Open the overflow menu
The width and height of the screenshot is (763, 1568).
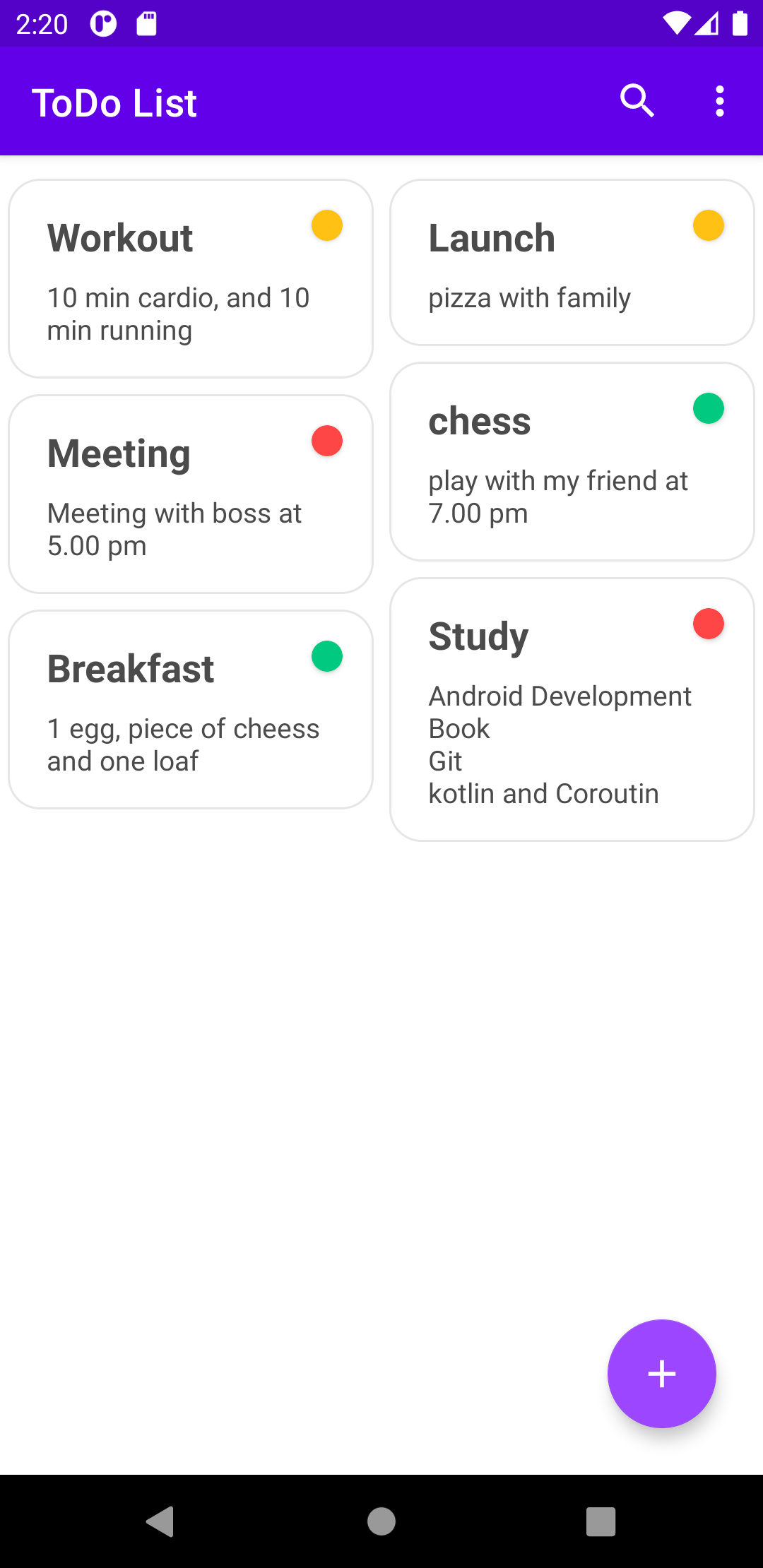coord(719,101)
